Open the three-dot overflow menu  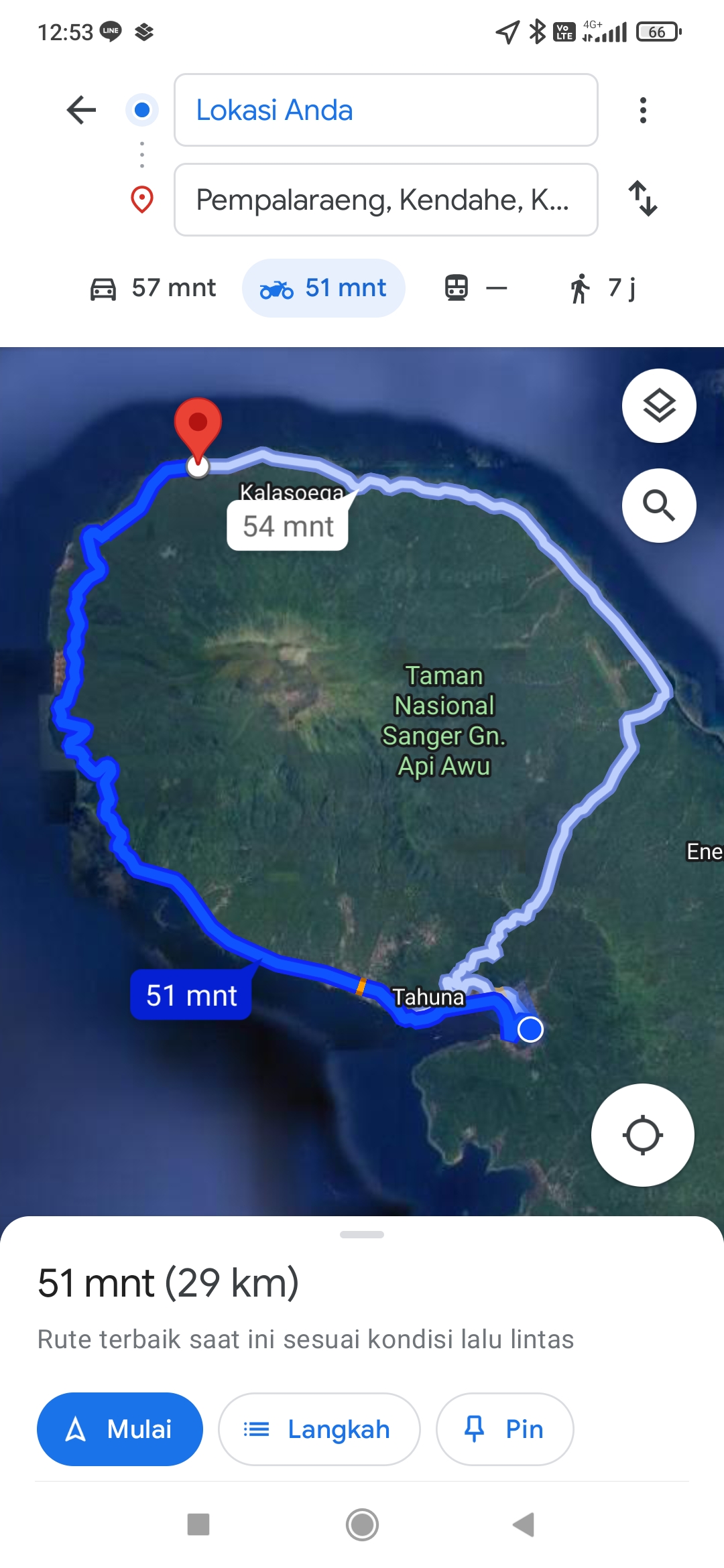(643, 110)
